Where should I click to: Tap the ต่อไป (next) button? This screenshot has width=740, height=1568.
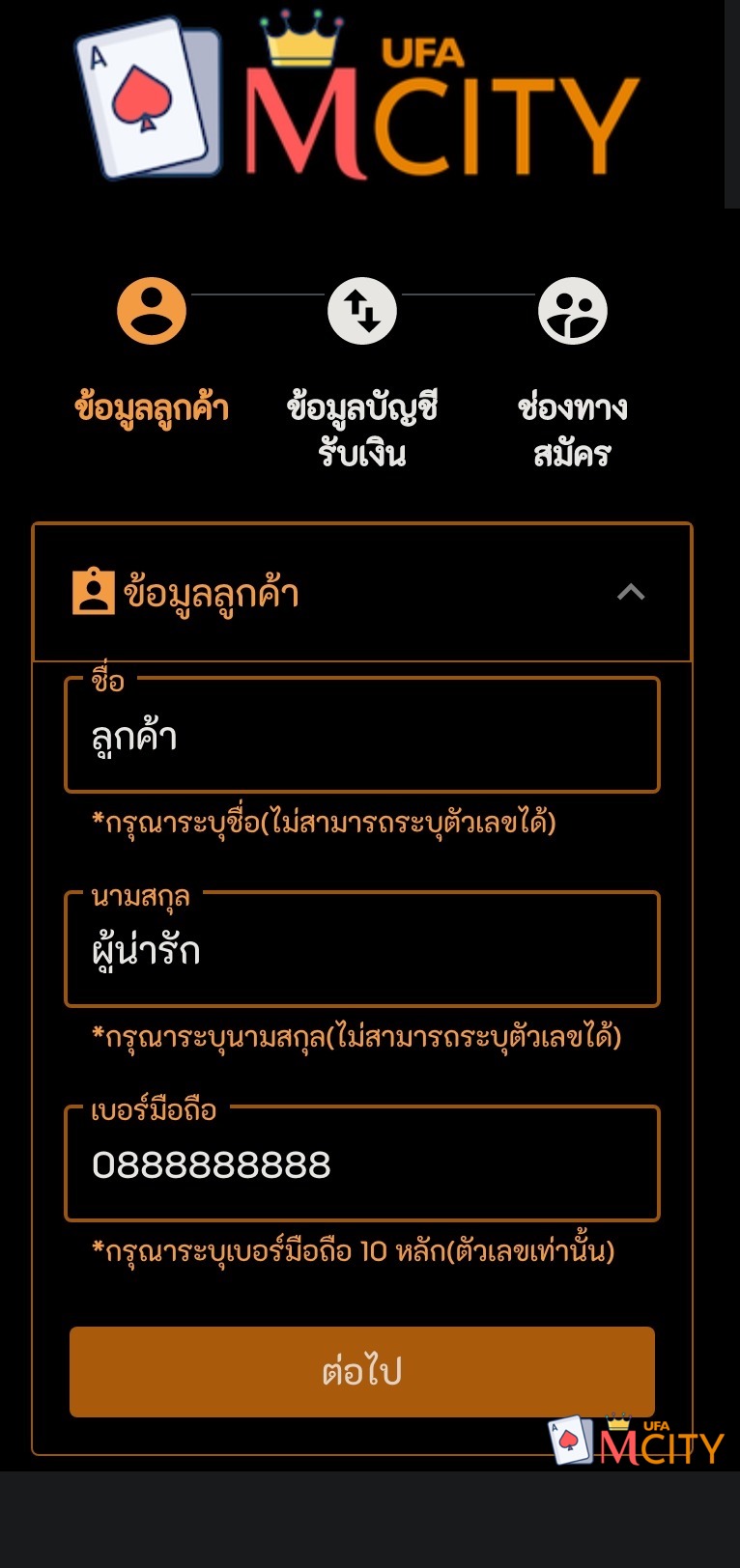(x=361, y=1371)
